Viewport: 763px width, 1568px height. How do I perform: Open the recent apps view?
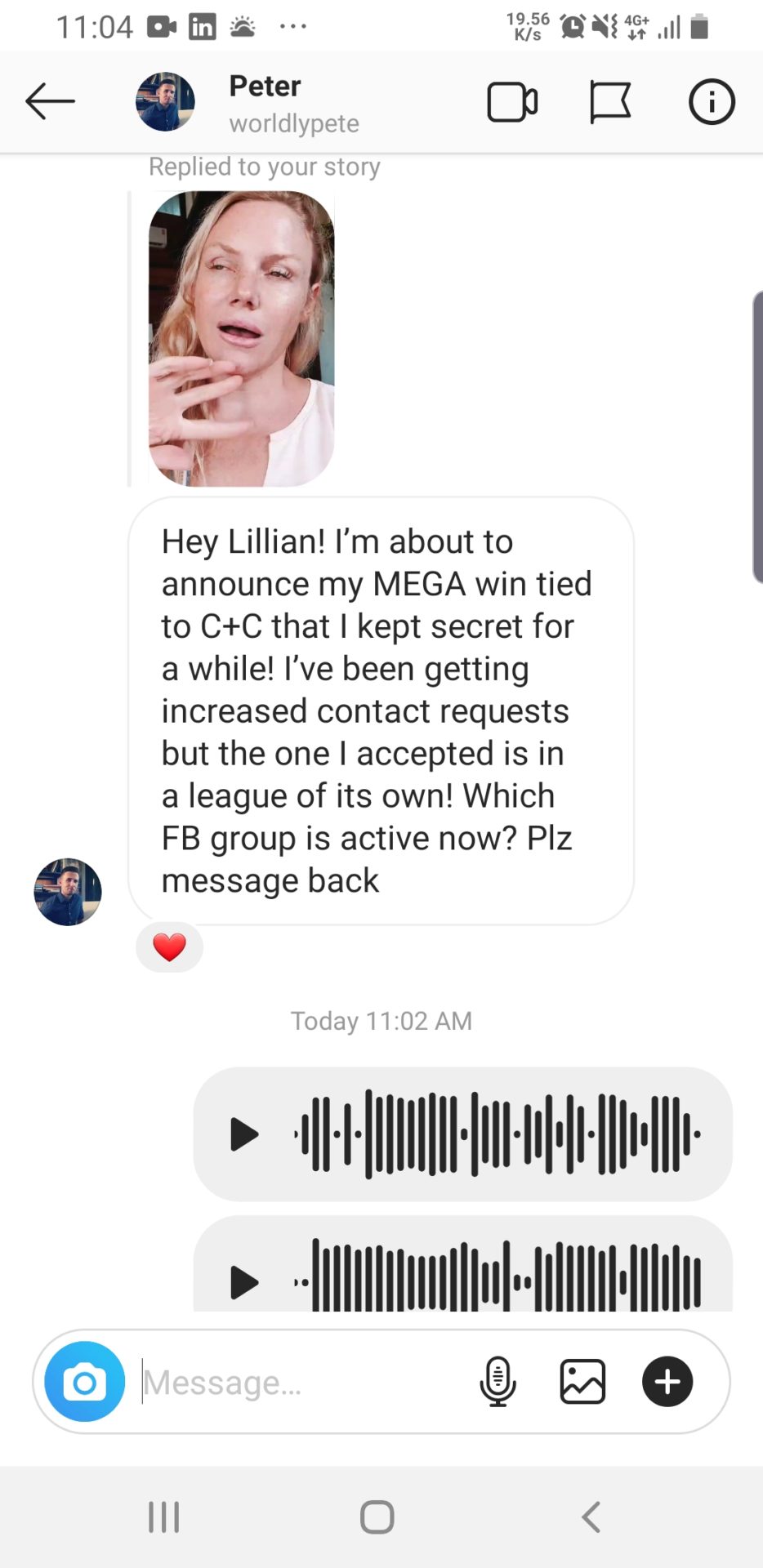[x=164, y=1517]
